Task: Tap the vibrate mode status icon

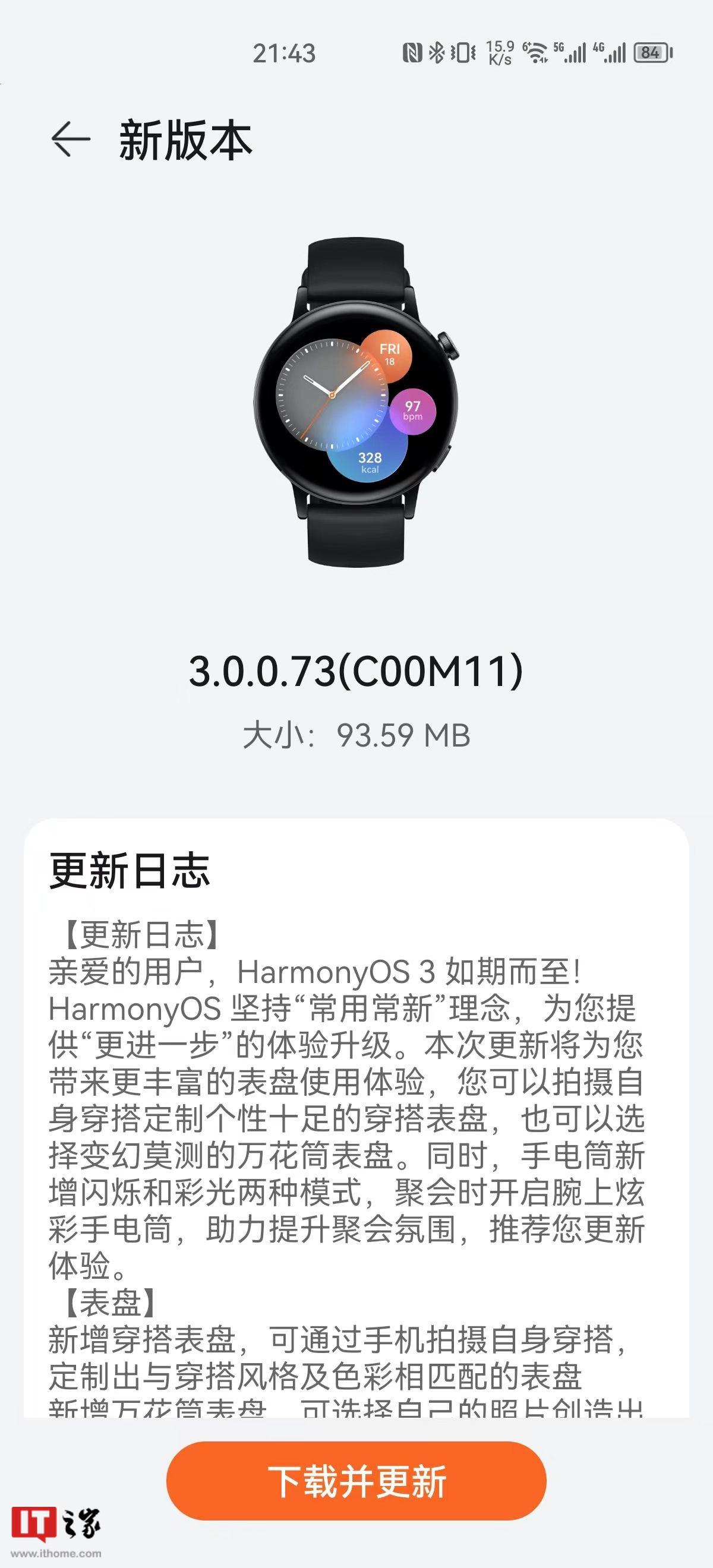Action: tap(465, 53)
